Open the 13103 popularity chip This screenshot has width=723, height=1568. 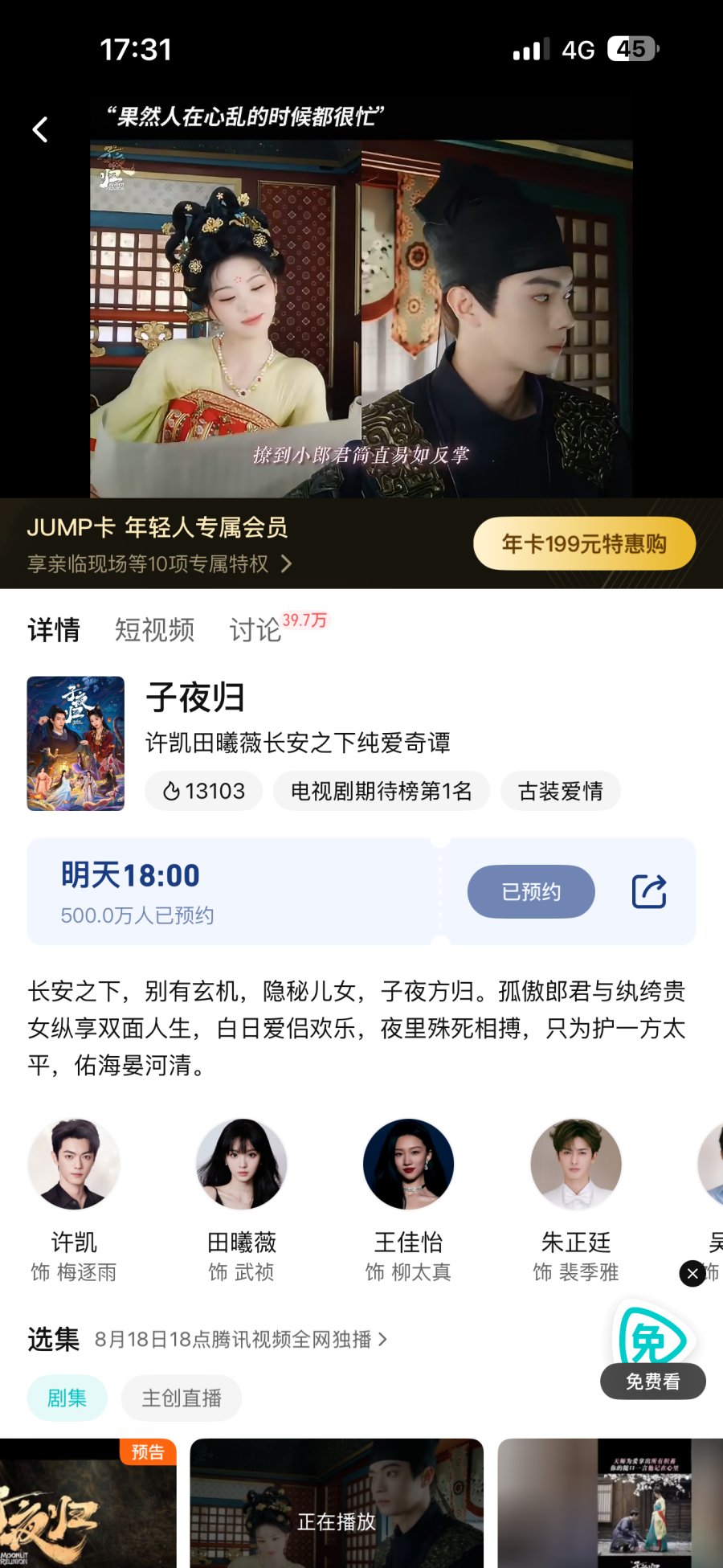point(204,792)
